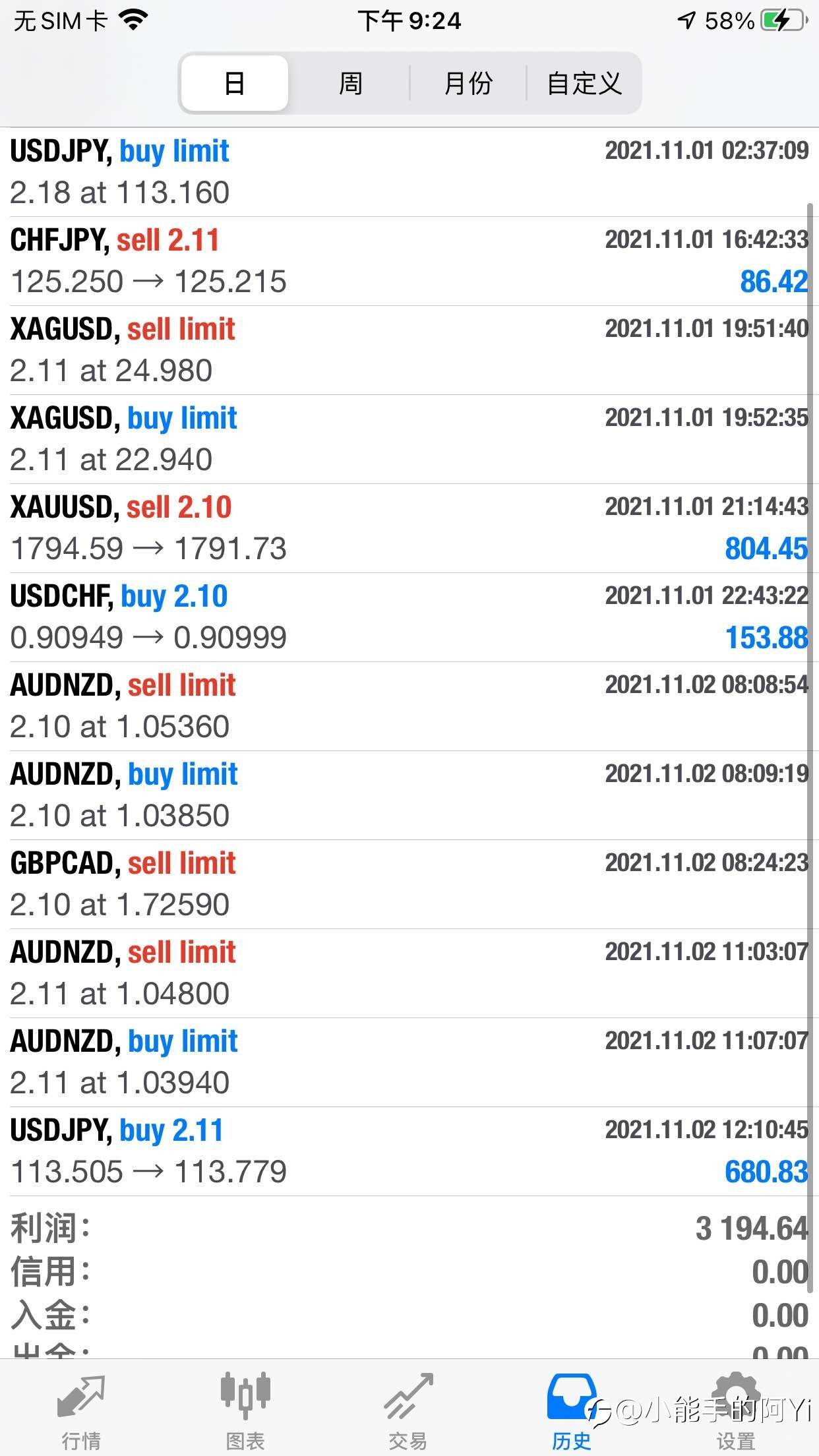The height and width of the screenshot is (1456, 819).
Task: Expand the CHFJPY sell 2.11 deal
Action: [409, 261]
